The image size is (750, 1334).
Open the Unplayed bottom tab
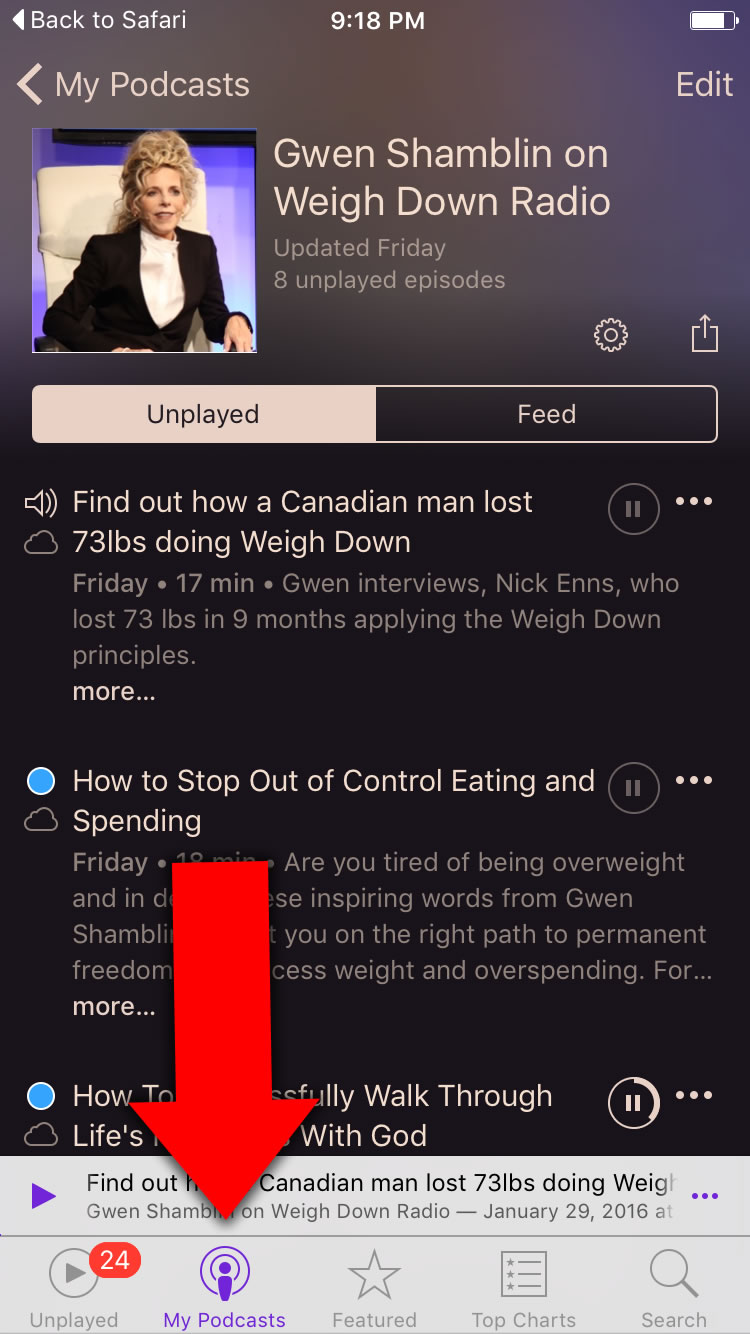[x=74, y=1288]
